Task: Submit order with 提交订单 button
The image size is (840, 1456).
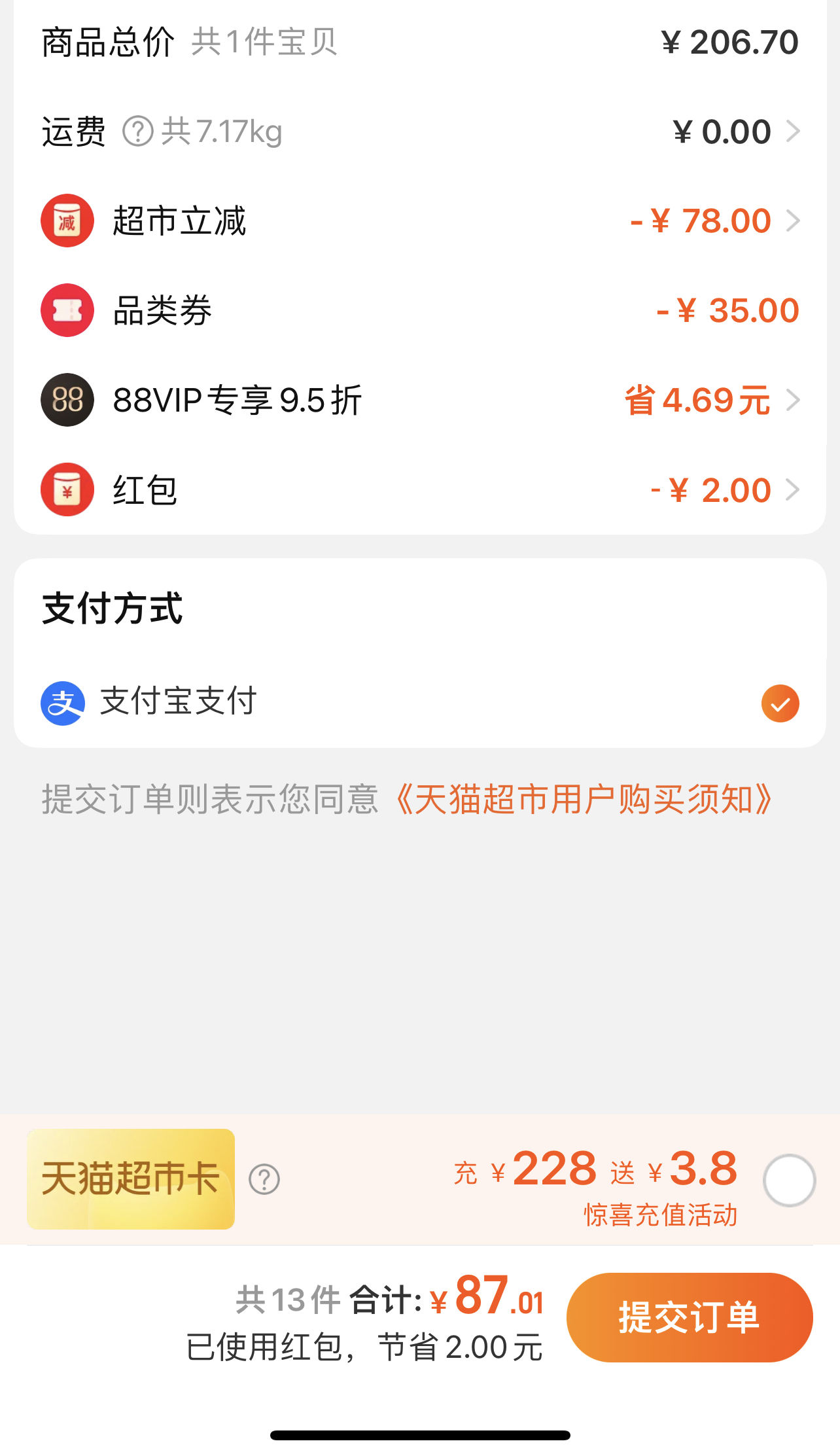Action: tap(690, 1317)
